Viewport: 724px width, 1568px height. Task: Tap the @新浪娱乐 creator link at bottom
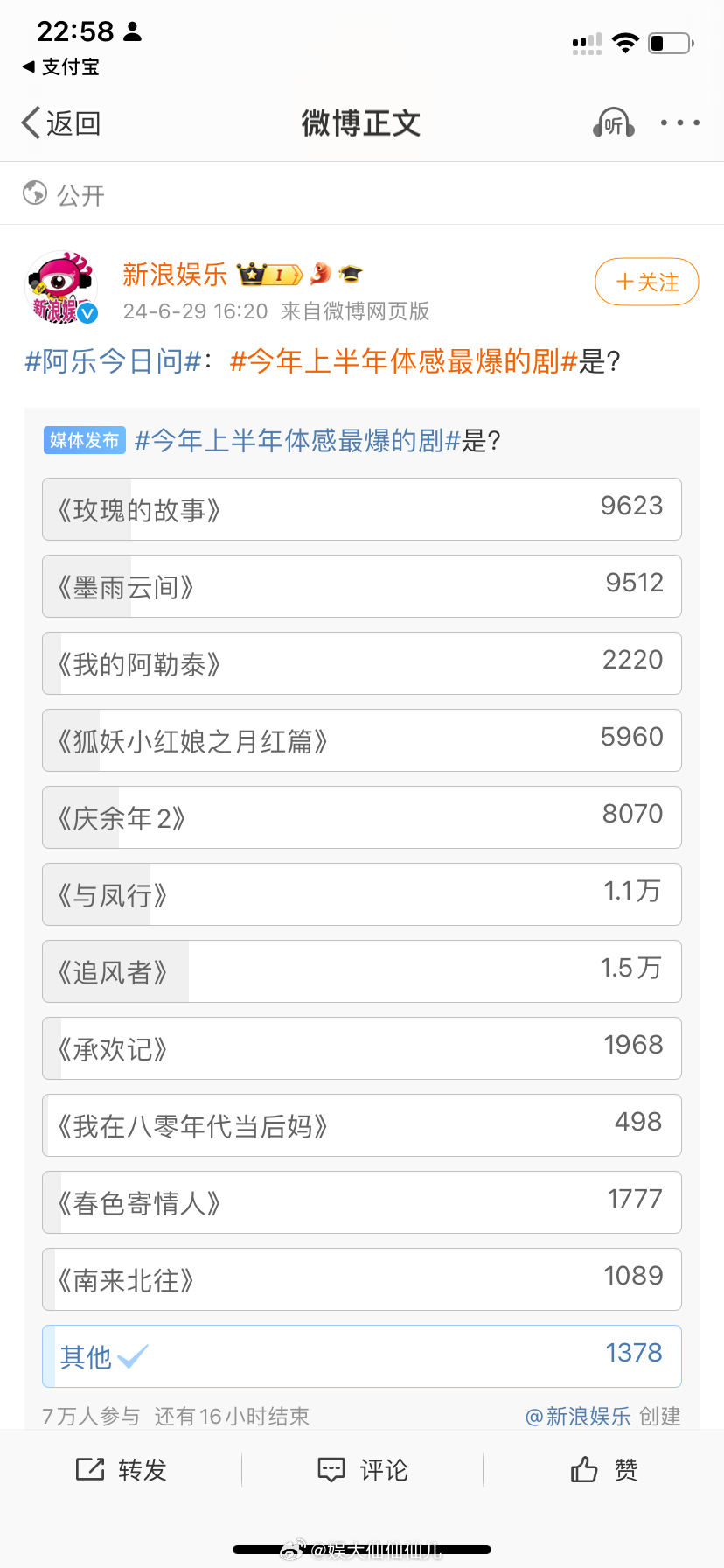pos(578,1417)
